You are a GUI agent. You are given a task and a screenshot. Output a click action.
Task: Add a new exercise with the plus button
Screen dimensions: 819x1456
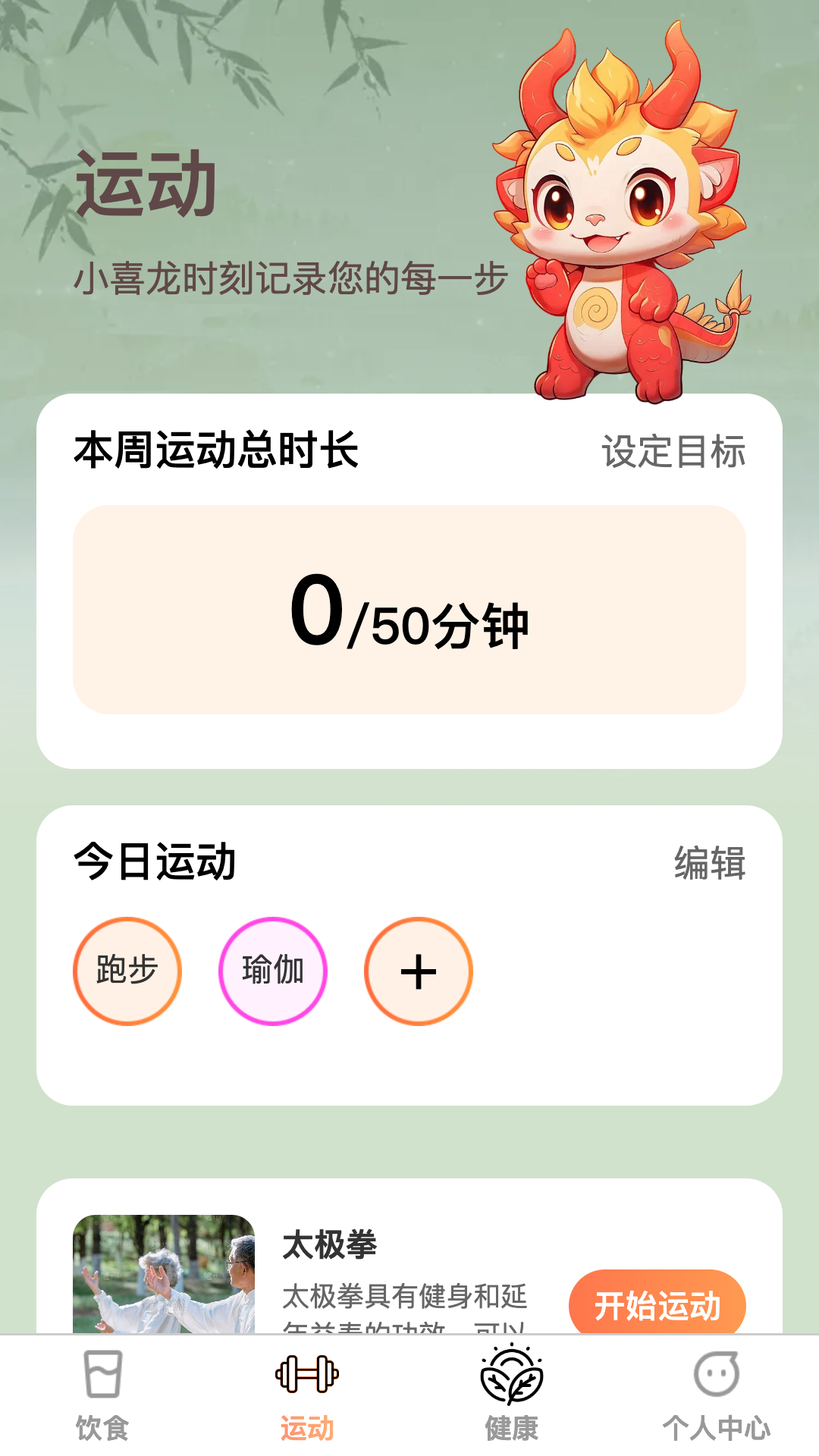click(419, 971)
